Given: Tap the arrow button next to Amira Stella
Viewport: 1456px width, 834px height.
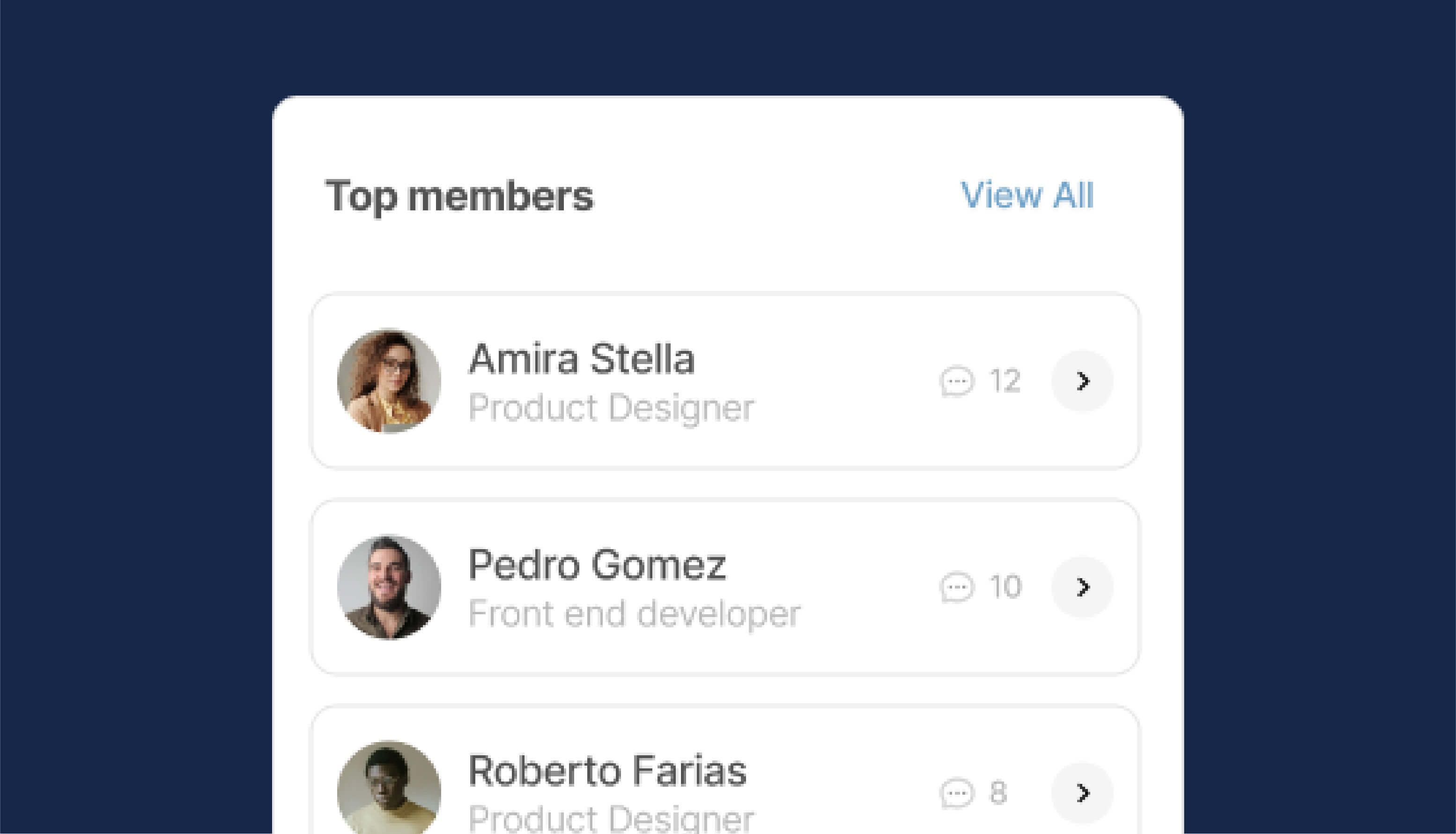Looking at the screenshot, I should [x=1081, y=381].
